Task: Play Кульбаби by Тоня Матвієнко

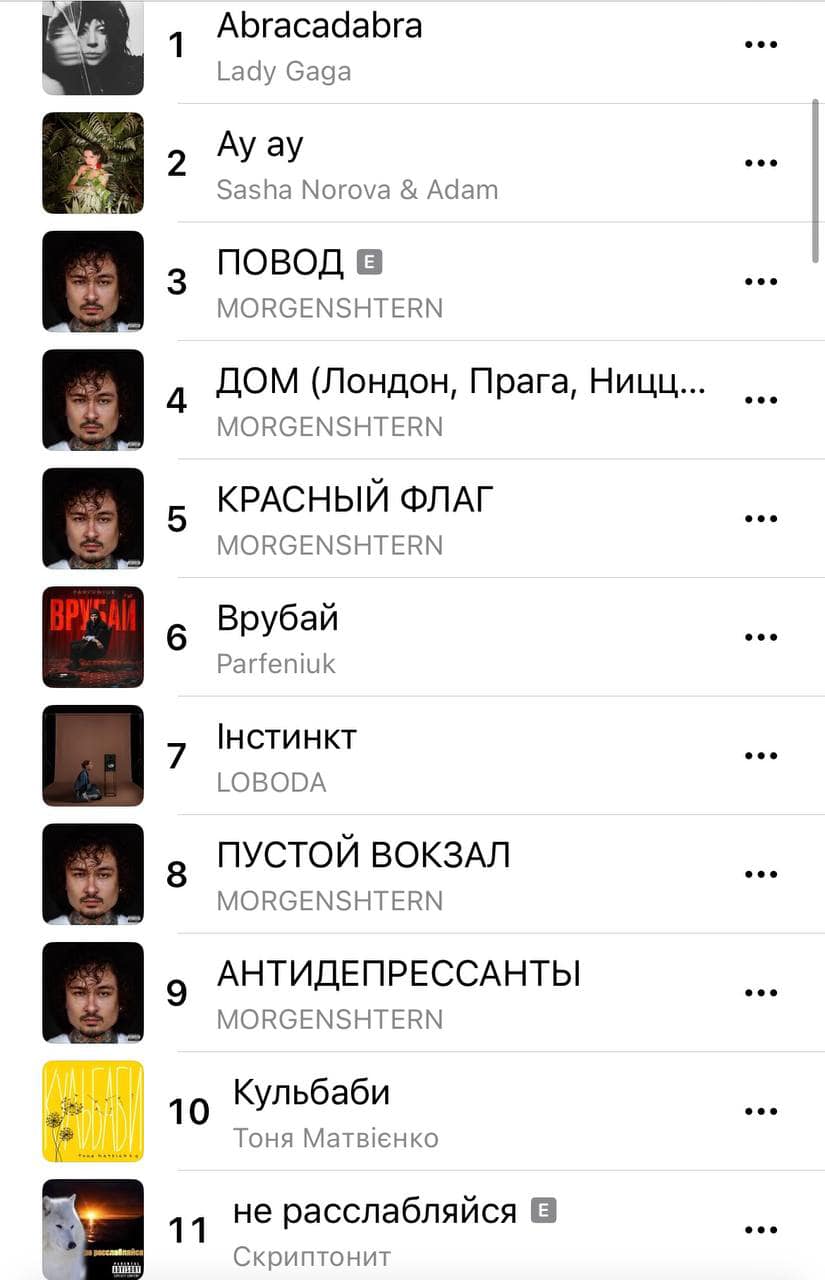Action: tap(311, 1093)
